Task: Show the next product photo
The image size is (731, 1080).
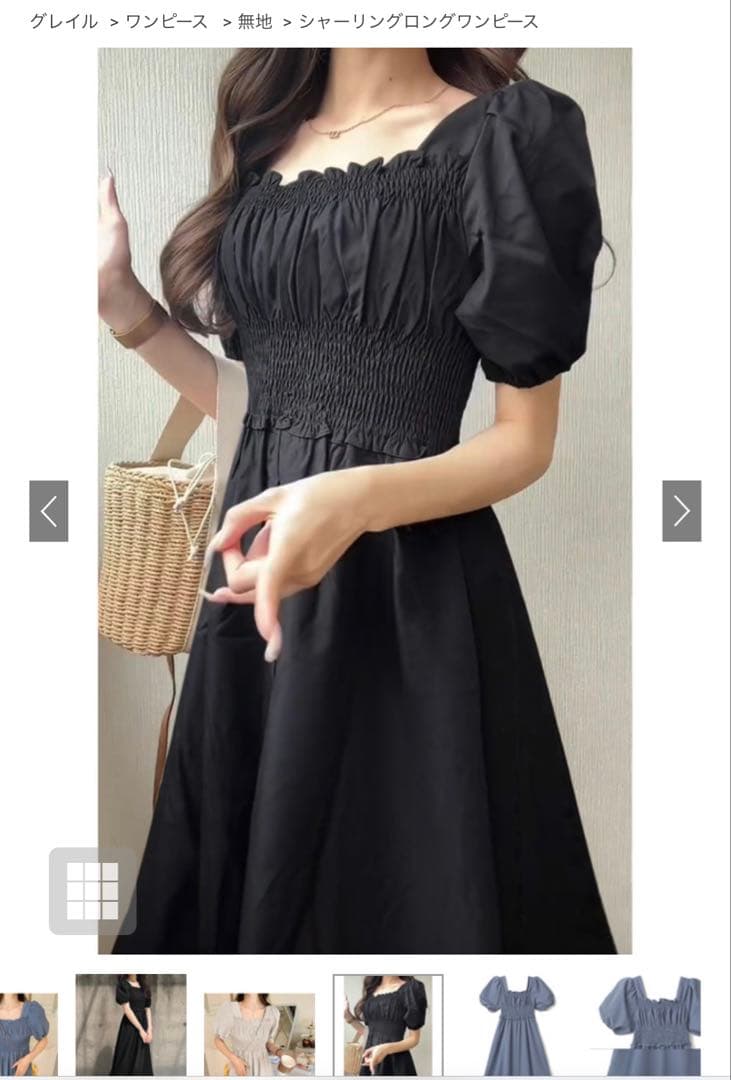Action: tap(681, 511)
